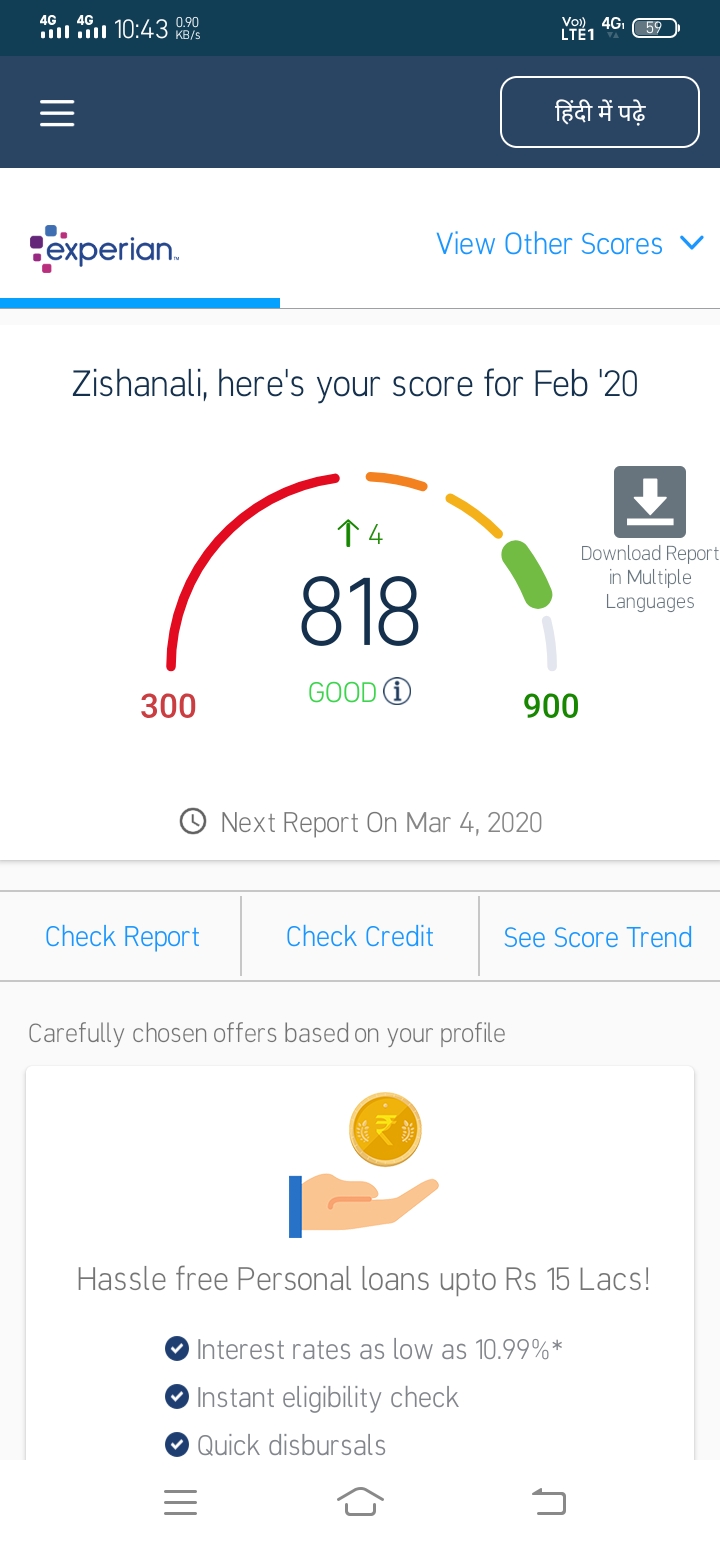Download report in multiple languages

pyautogui.click(x=650, y=538)
